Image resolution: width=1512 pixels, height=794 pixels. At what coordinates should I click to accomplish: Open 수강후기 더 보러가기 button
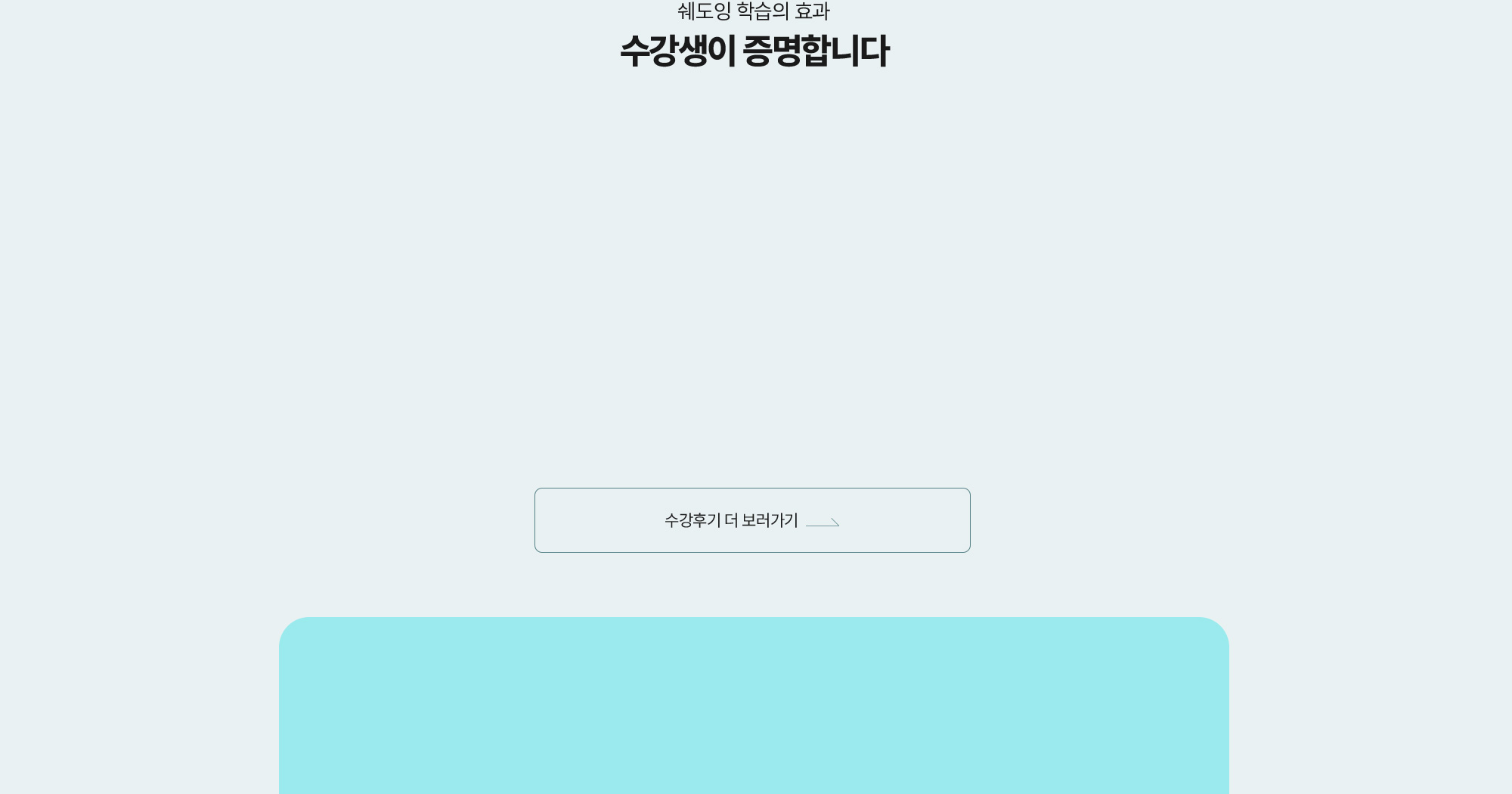click(x=751, y=520)
